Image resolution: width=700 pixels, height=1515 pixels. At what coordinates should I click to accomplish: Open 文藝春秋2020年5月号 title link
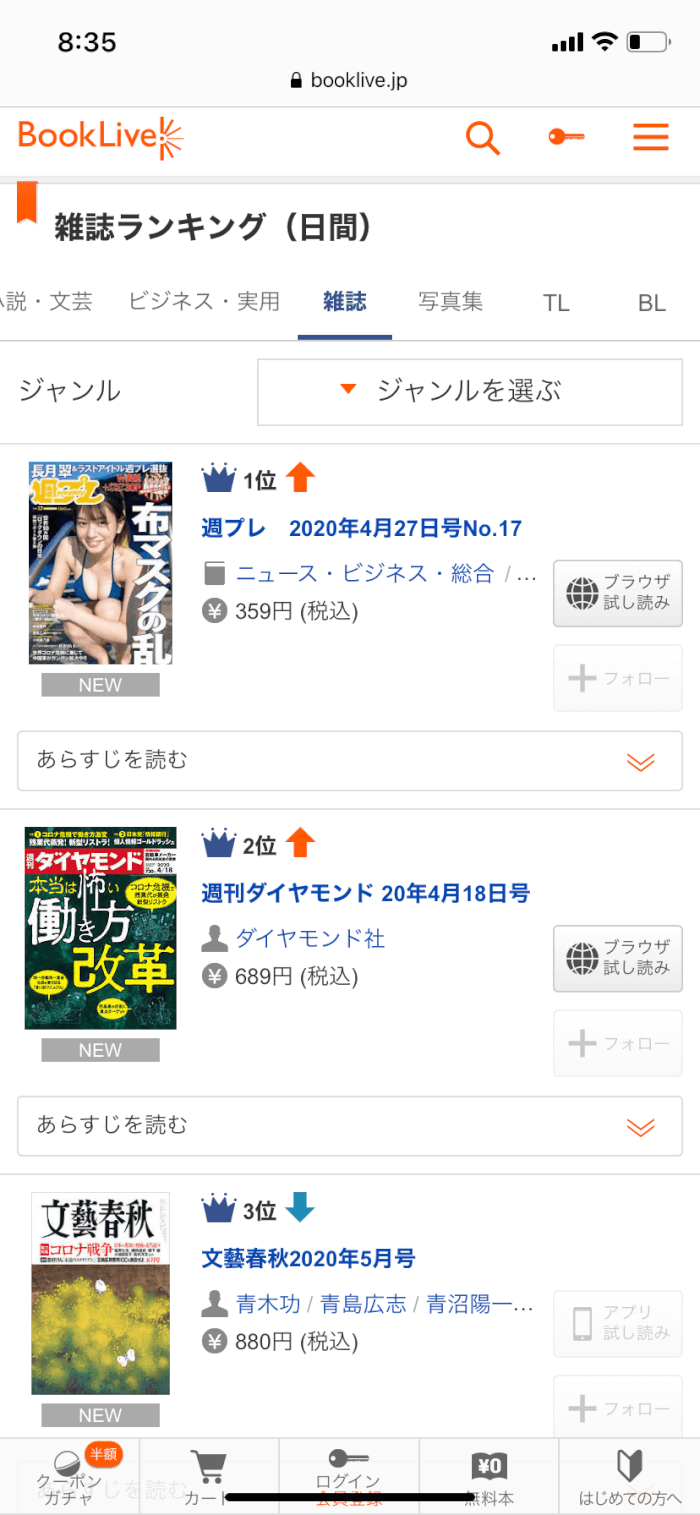[308, 1258]
